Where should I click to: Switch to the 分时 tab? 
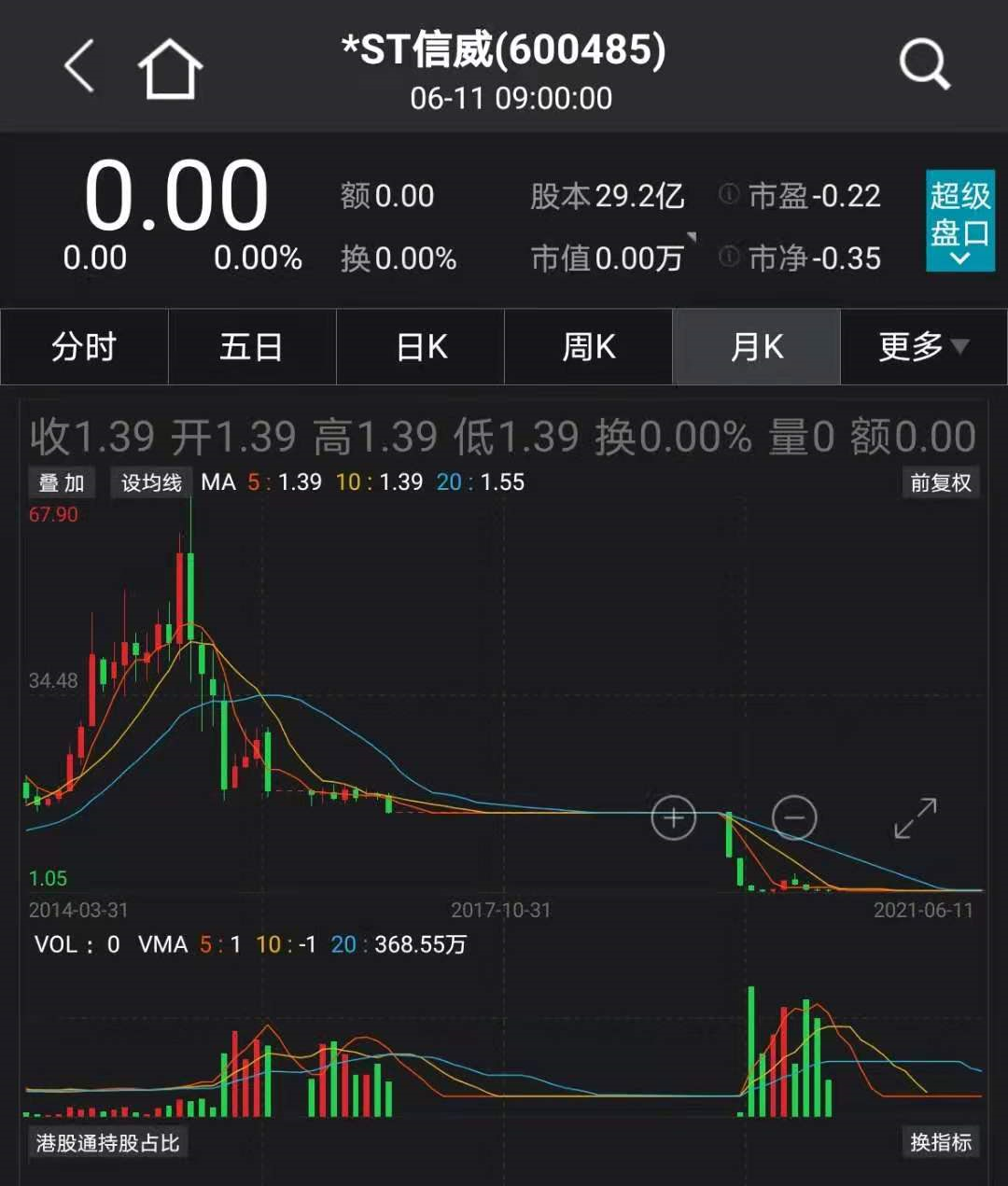(84, 347)
